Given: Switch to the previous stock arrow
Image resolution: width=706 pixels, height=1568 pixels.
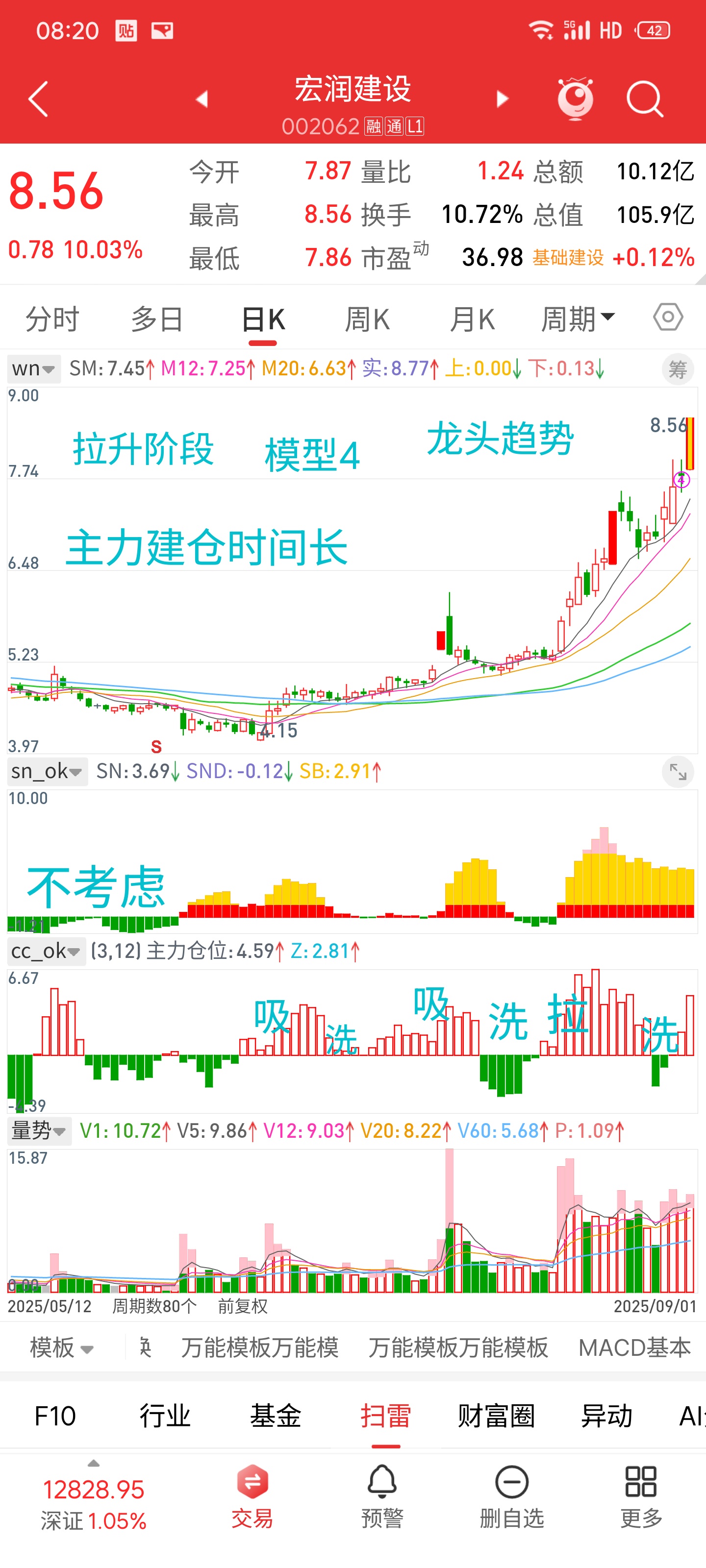Looking at the screenshot, I should [202, 98].
